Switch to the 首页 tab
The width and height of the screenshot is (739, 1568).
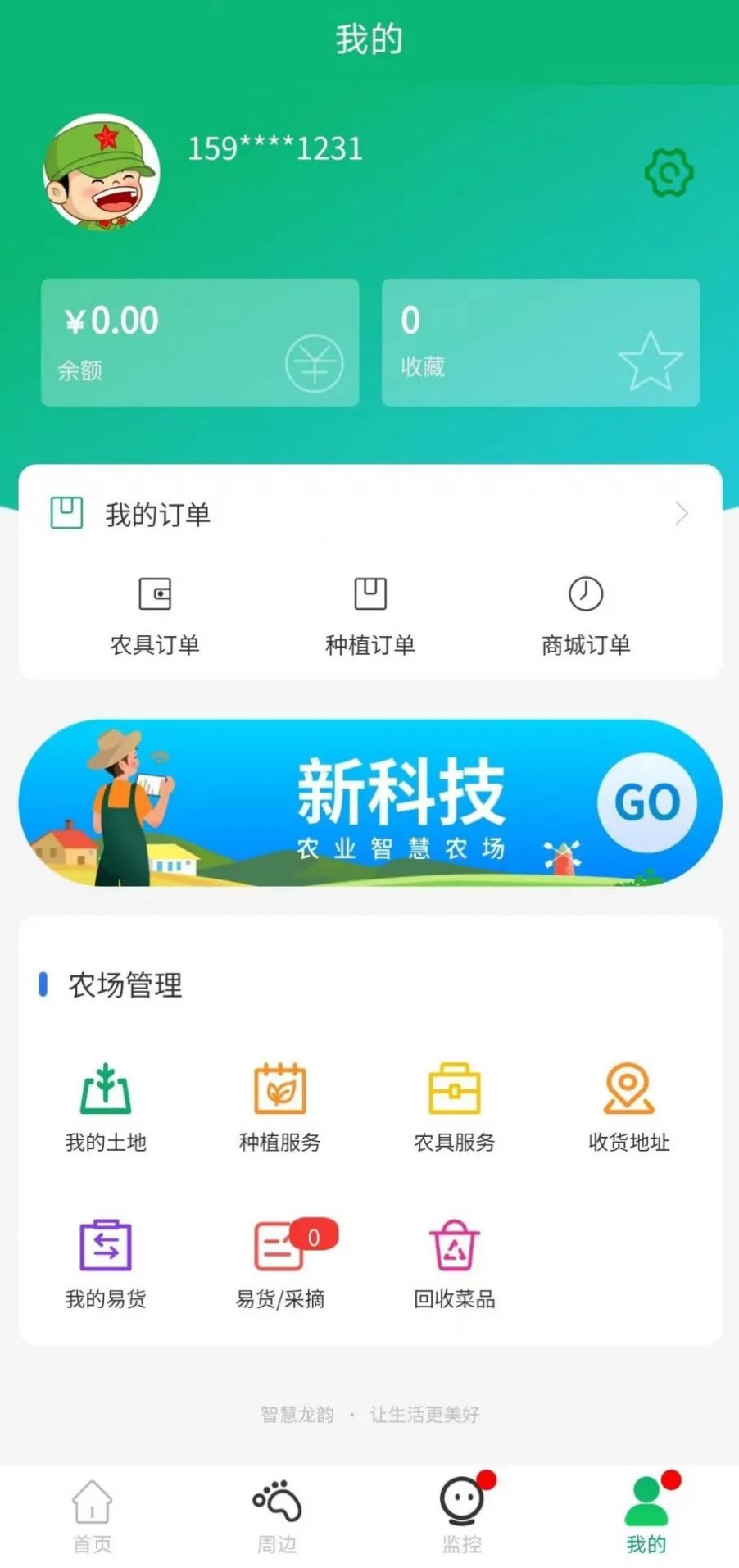tap(92, 1516)
